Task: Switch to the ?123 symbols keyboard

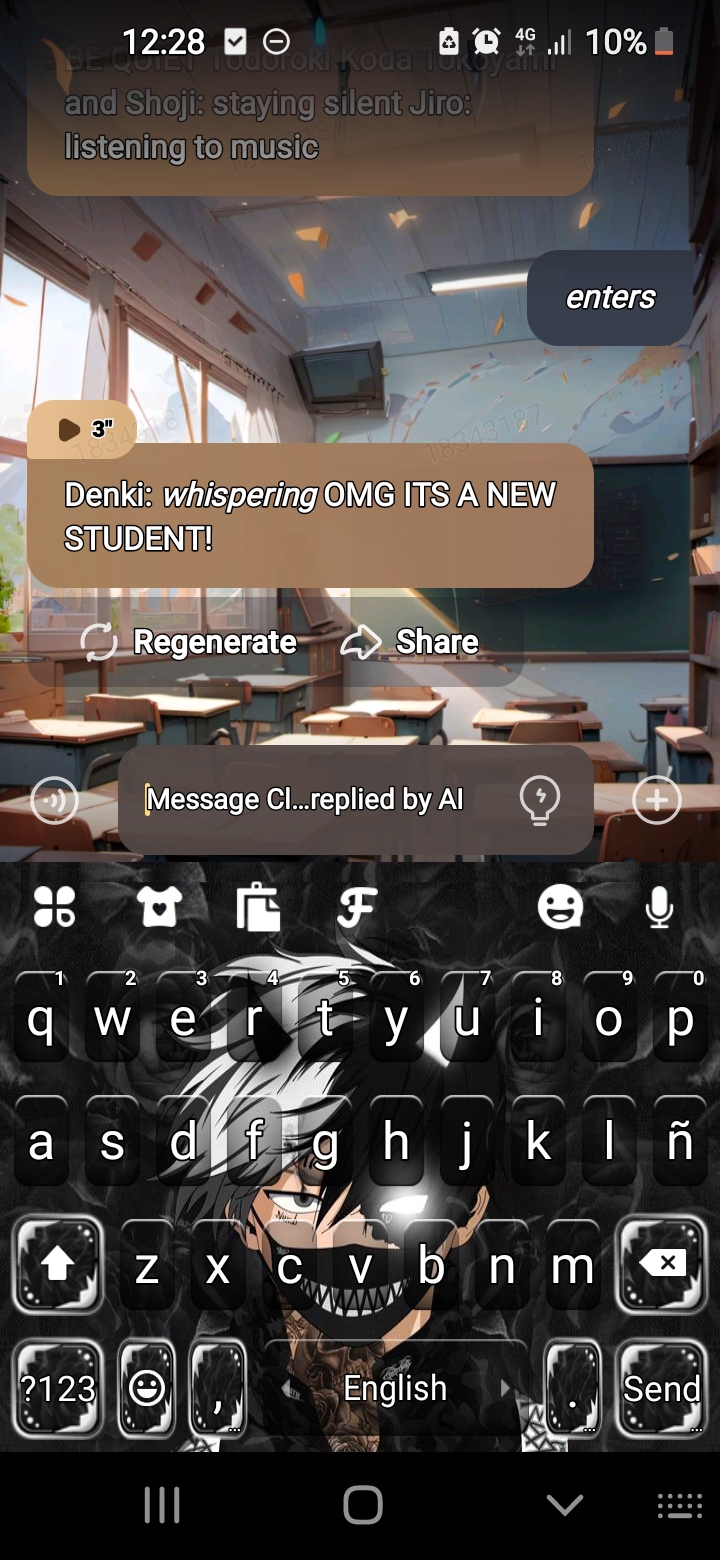Action: (57, 1388)
